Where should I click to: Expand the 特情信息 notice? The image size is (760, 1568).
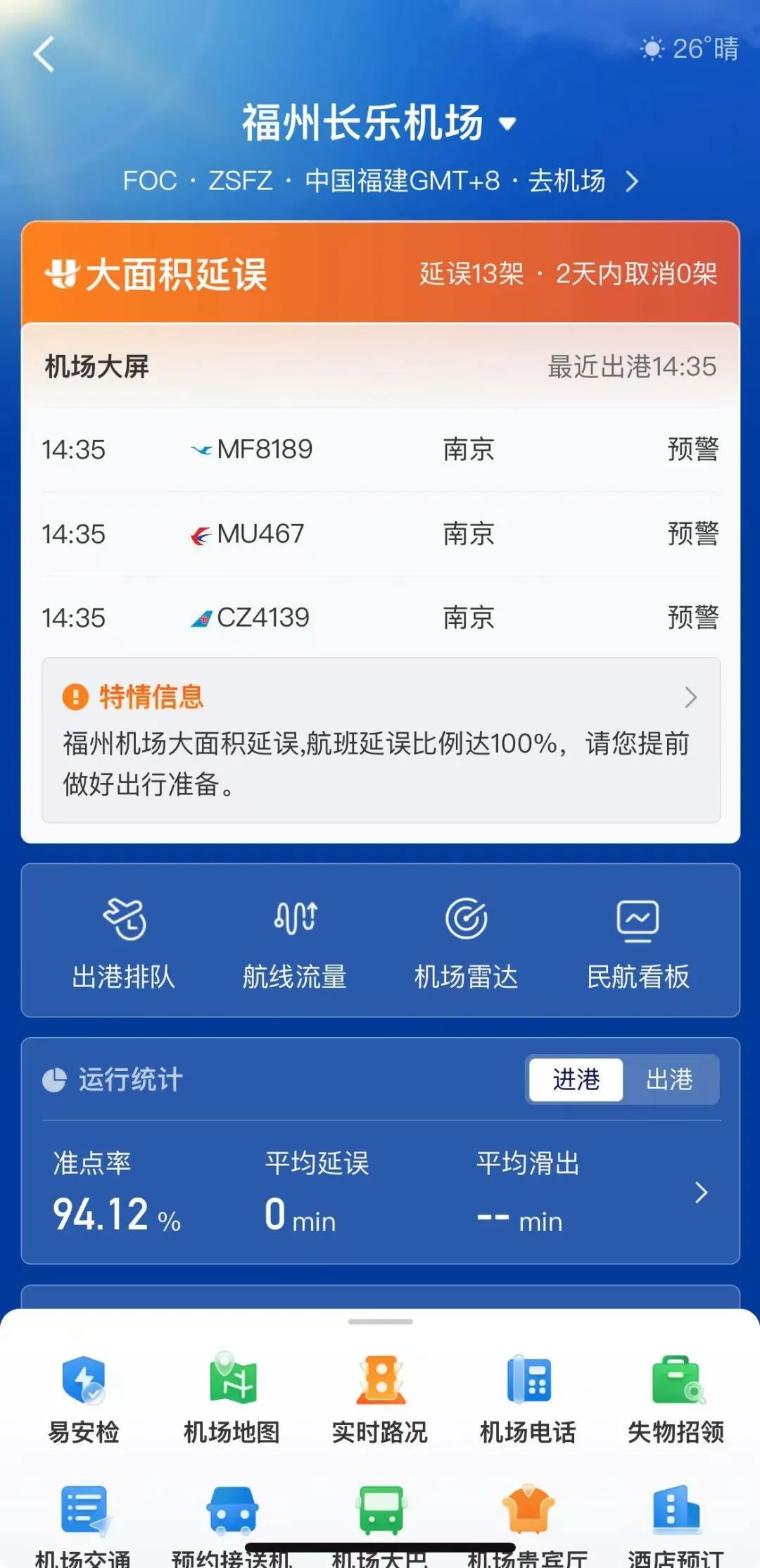[381, 739]
